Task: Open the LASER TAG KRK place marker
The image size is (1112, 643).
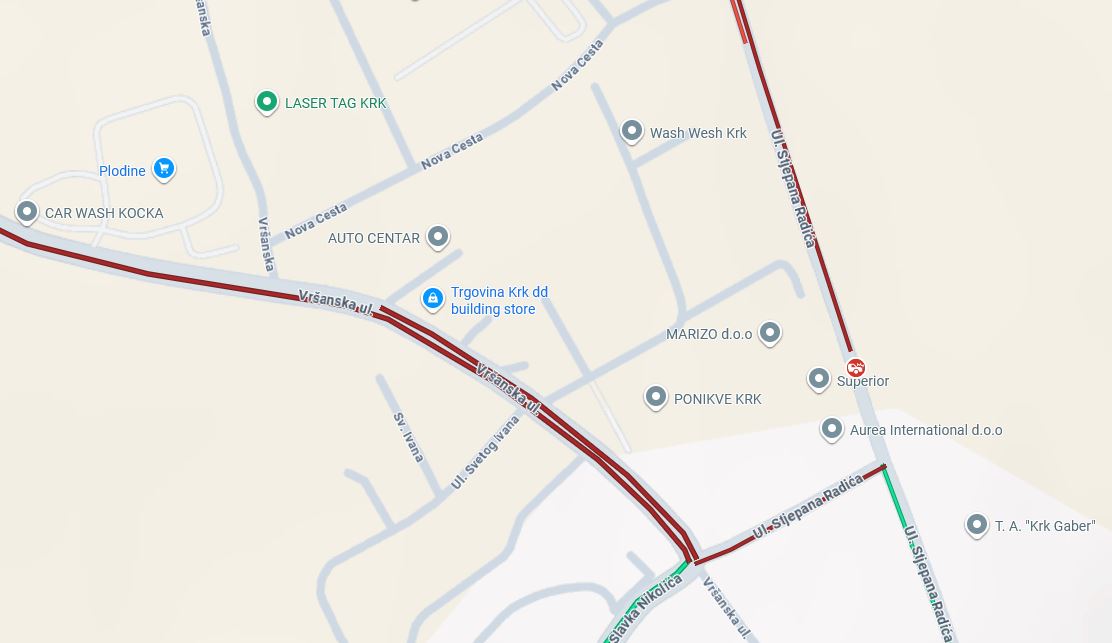Action: click(267, 102)
